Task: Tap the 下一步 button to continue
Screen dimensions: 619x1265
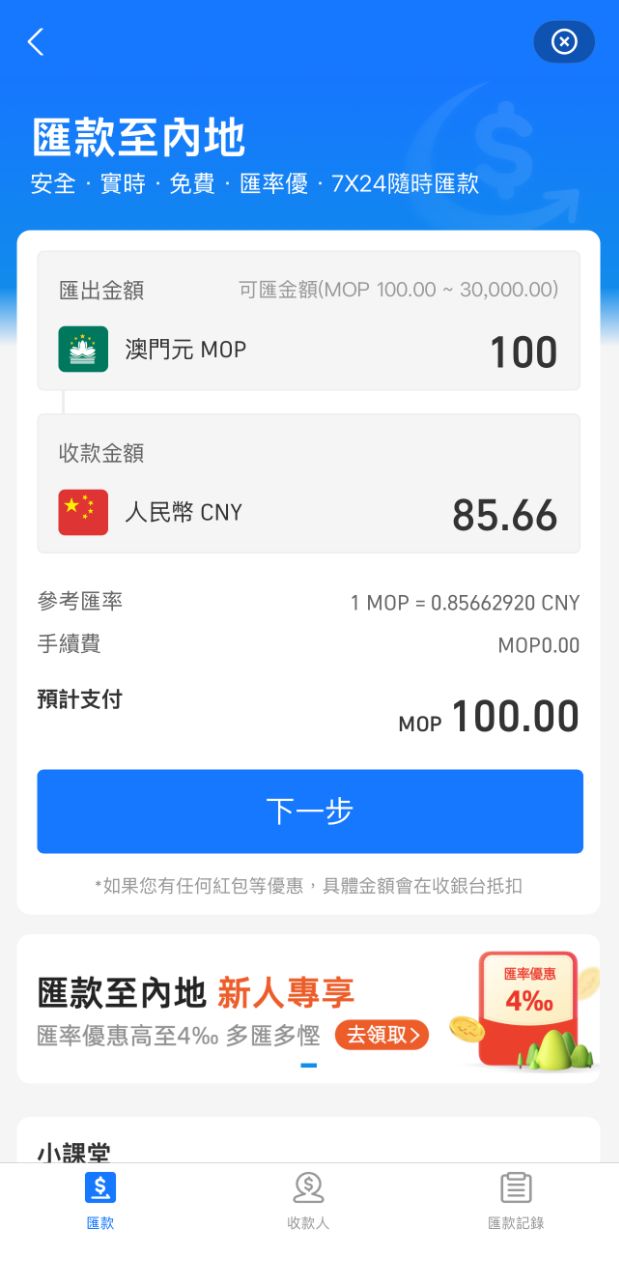Action: click(x=310, y=811)
